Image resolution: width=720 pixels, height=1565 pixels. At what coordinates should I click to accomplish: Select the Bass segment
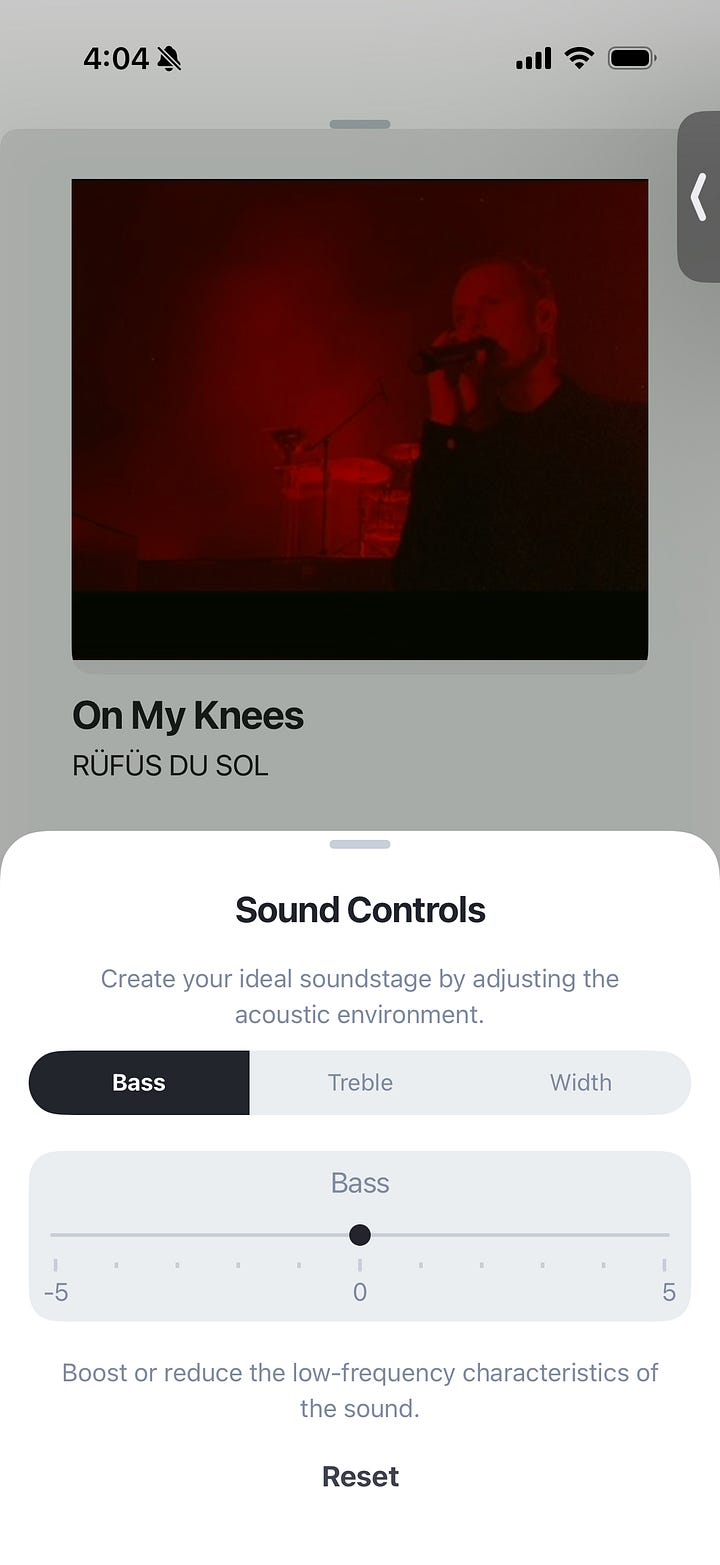tap(139, 1082)
